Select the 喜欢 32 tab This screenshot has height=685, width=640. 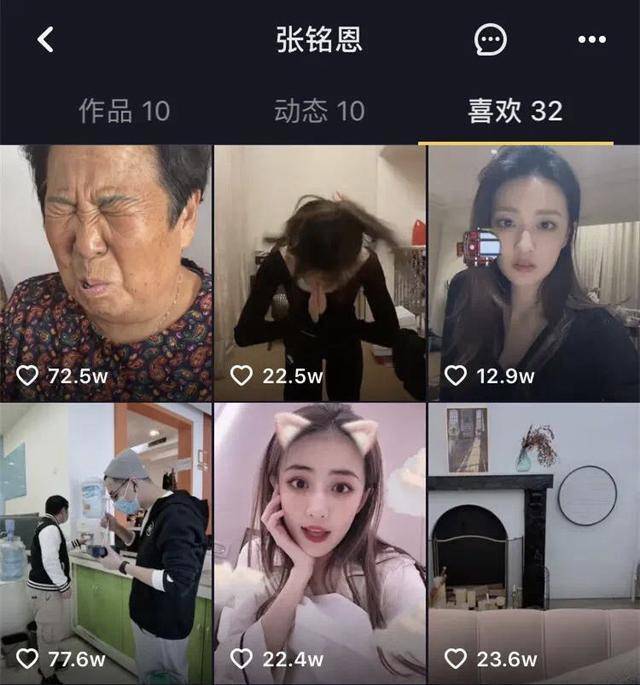(x=515, y=110)
